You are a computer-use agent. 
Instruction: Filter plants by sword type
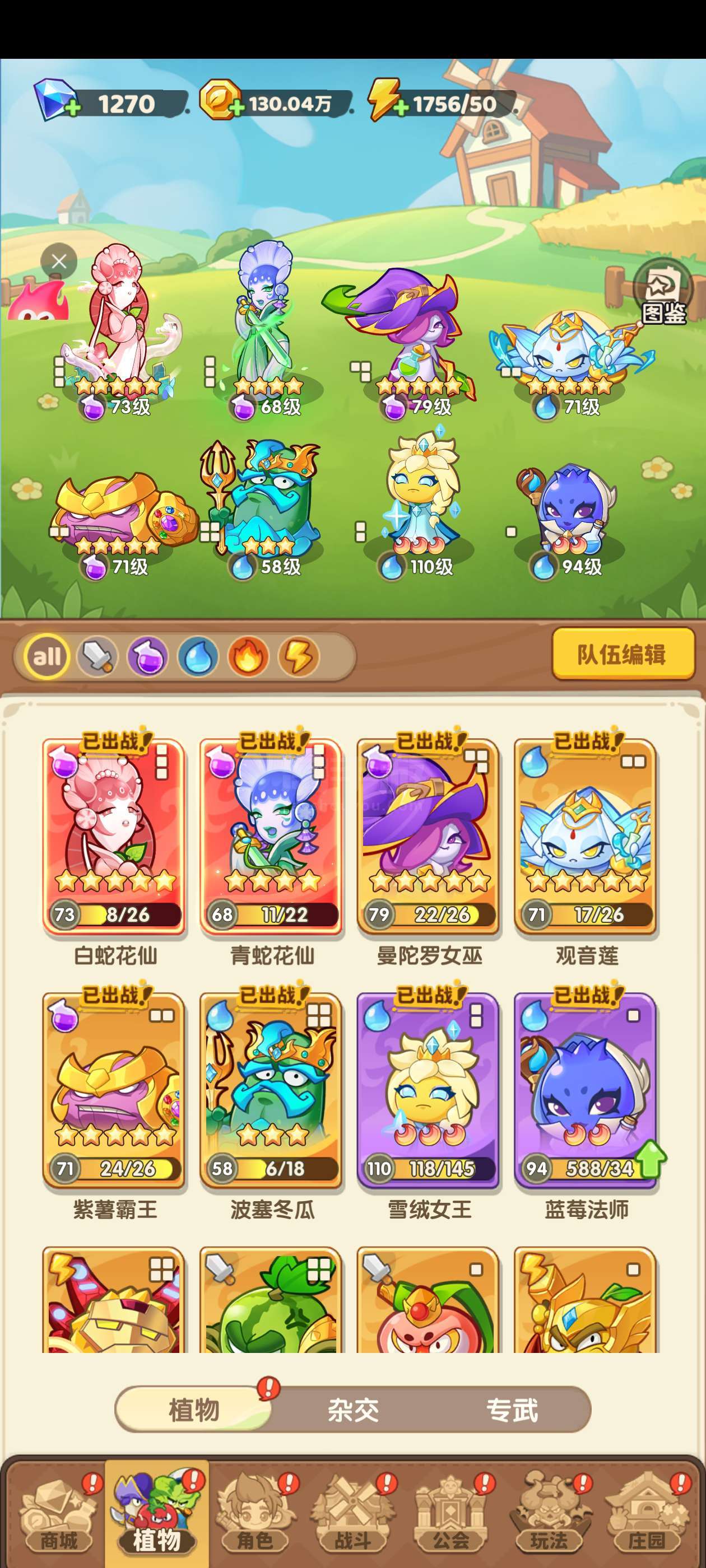click(97, 656)
